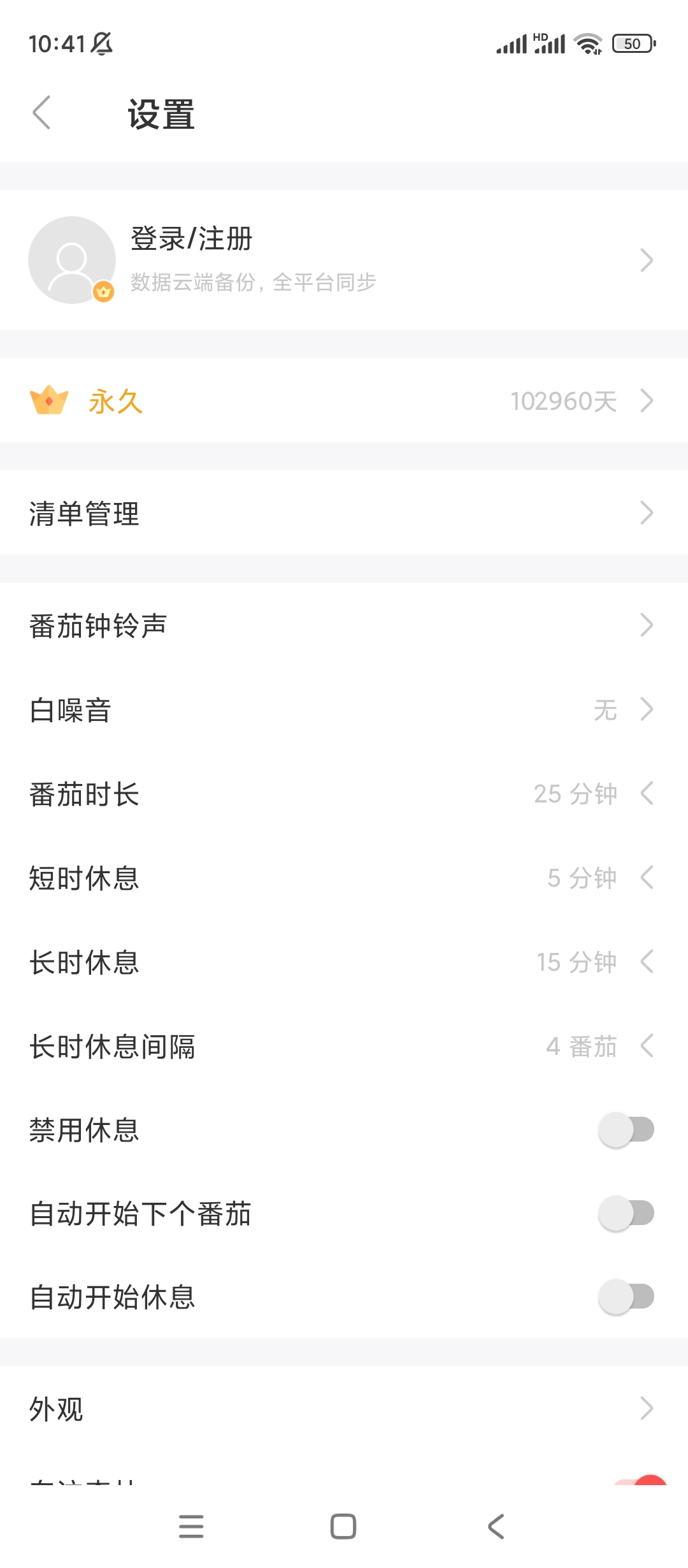The width and height of the screenshot is (688, 1568).
Task: Open 登录/注册 account row
Action: click(x=344, y=260)
